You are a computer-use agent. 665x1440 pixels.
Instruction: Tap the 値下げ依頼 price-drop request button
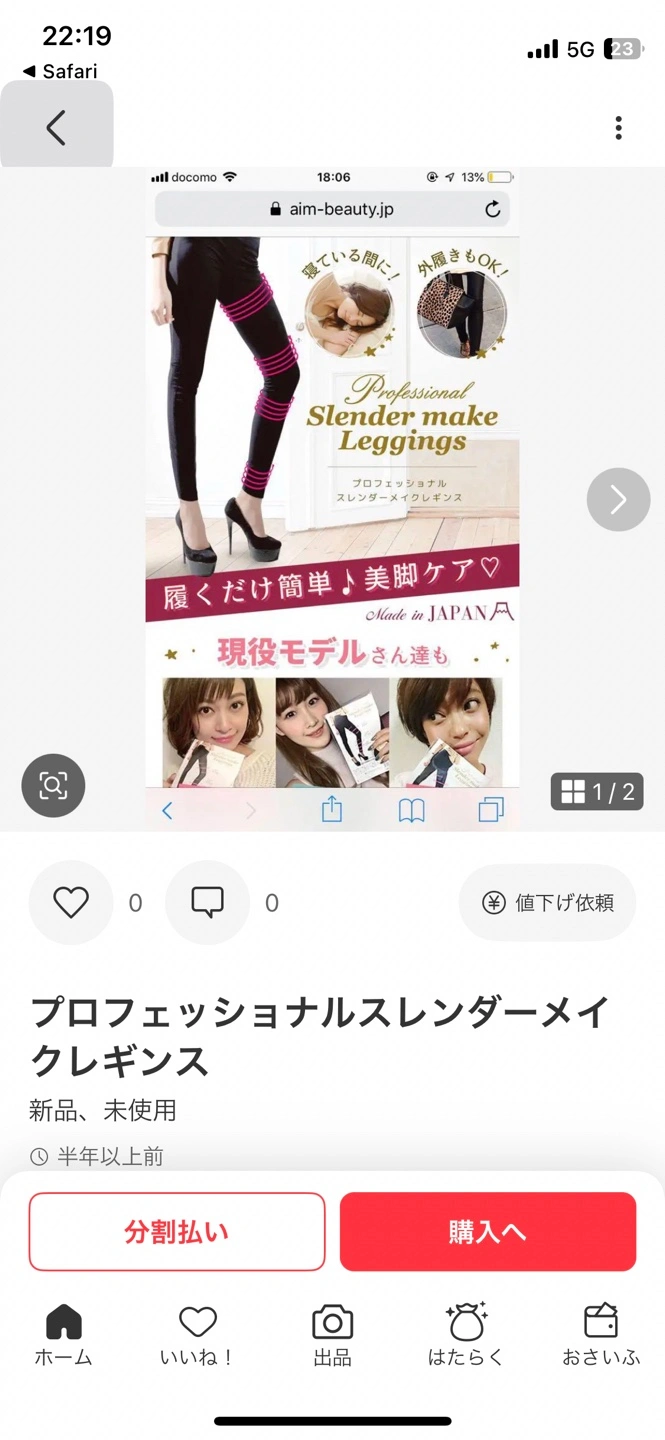click(547, 903)
